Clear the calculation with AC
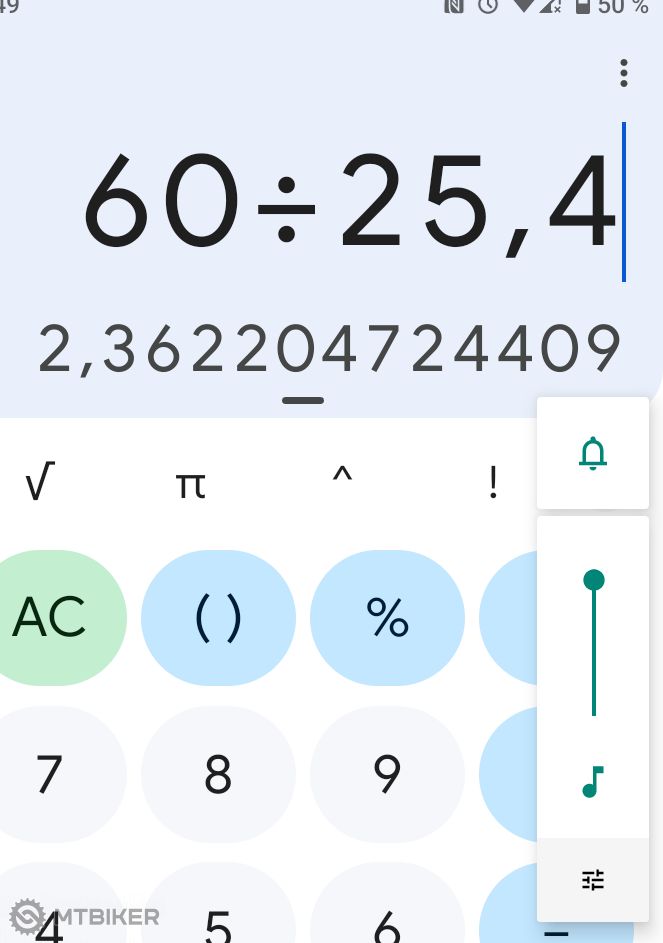The height and width of the screenshot is (943, 663). pyautogui.click(x=52, y=617)
